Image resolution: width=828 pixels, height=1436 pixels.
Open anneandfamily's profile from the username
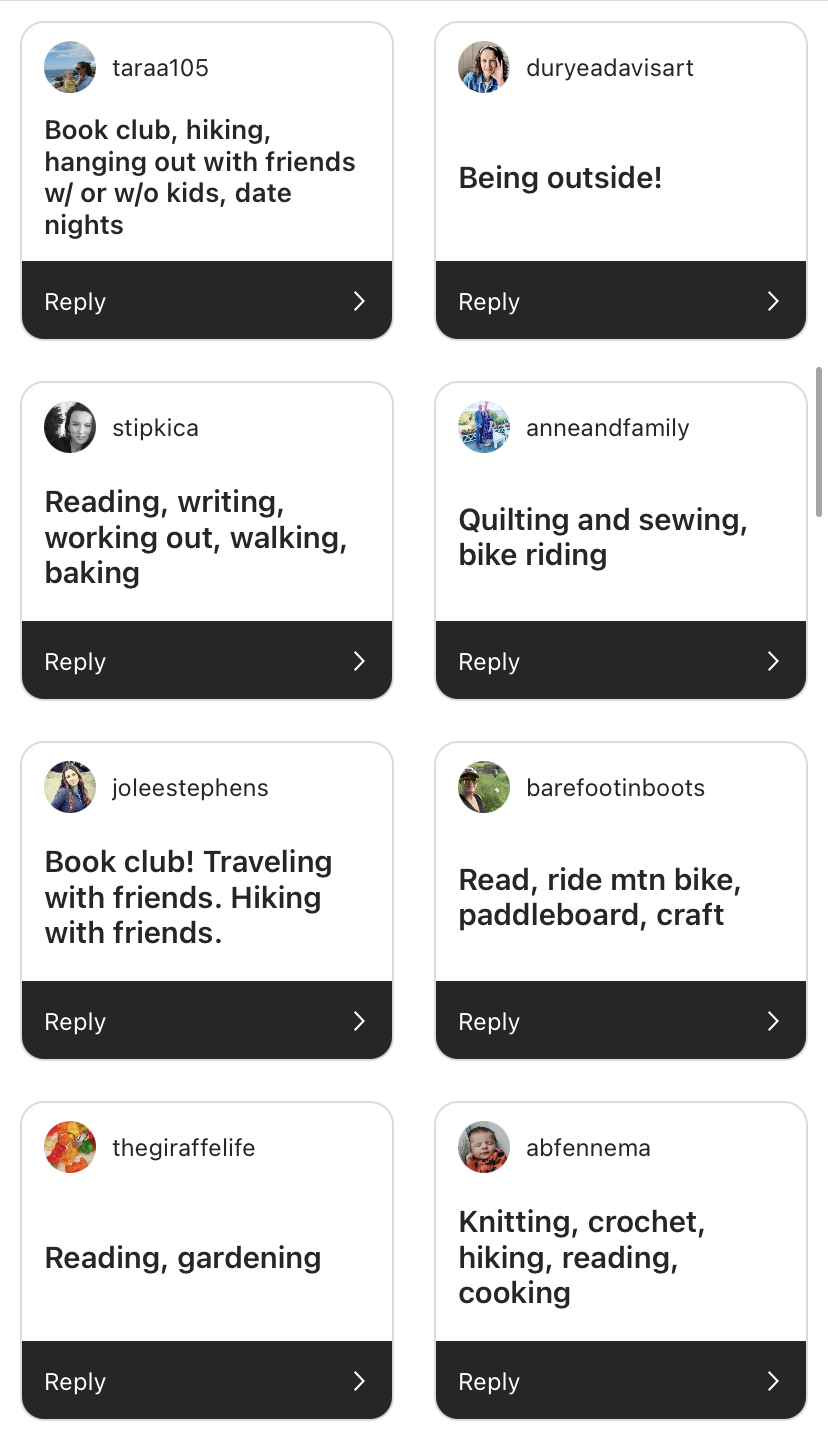tap(607, 428)
